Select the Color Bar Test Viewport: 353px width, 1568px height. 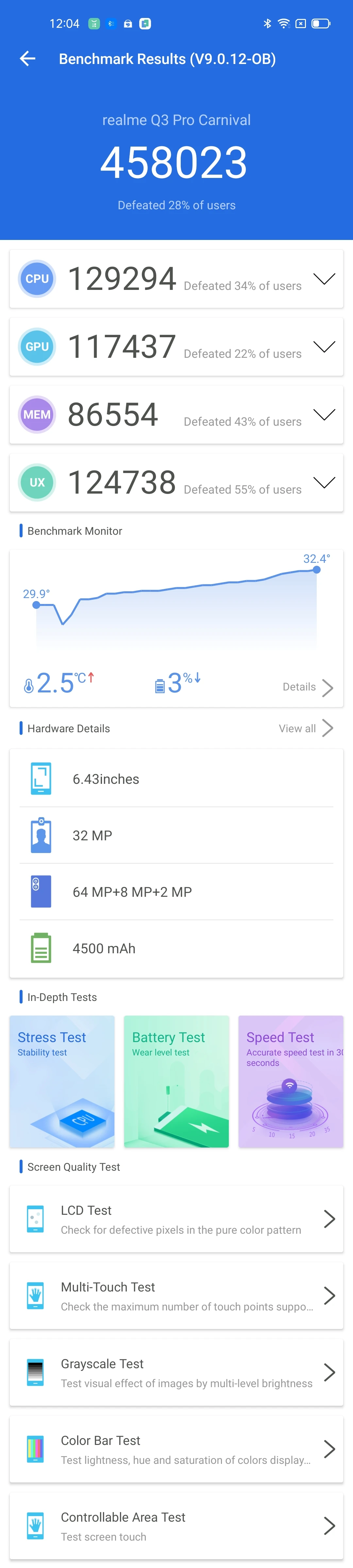pyautogui.click(x=176, y=1449)
